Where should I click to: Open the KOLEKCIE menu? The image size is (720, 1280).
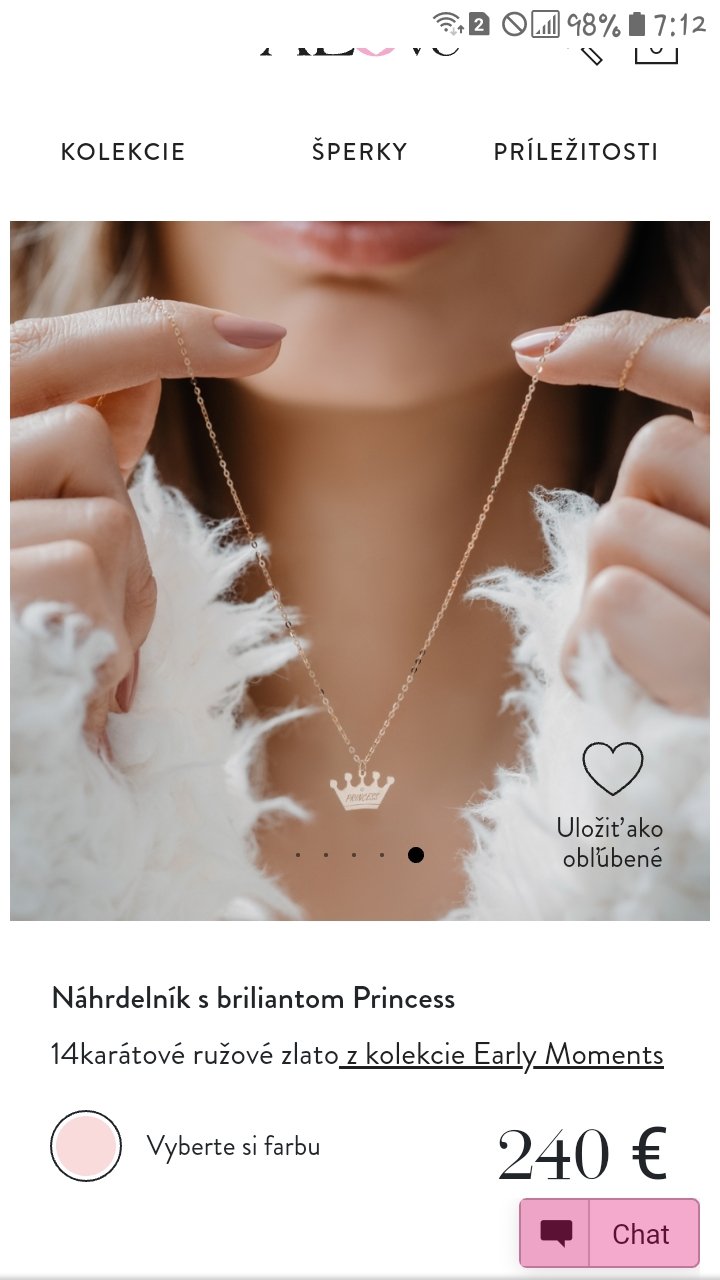123,152
